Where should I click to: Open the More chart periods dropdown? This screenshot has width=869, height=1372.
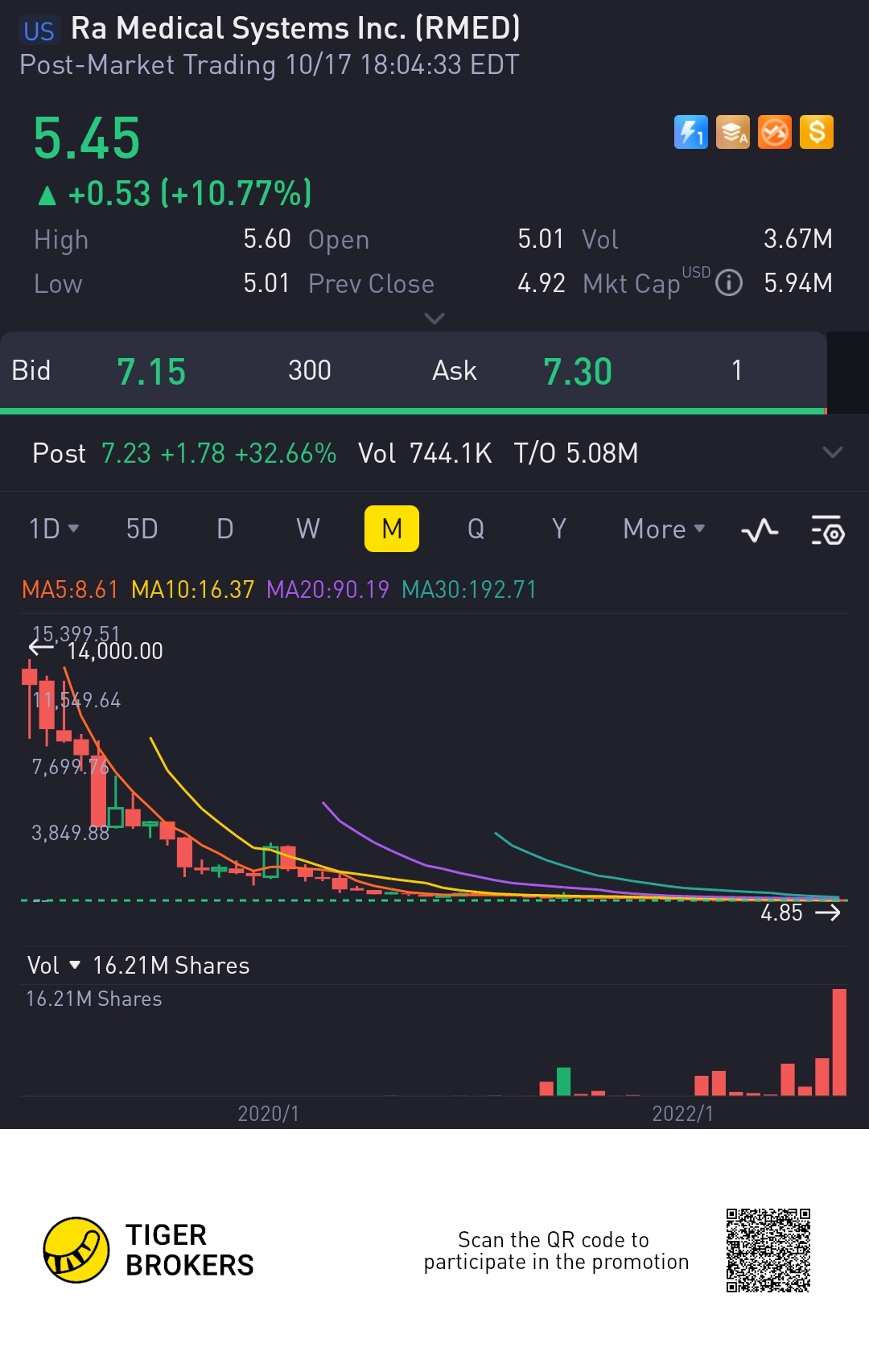(x=664, y=529)
